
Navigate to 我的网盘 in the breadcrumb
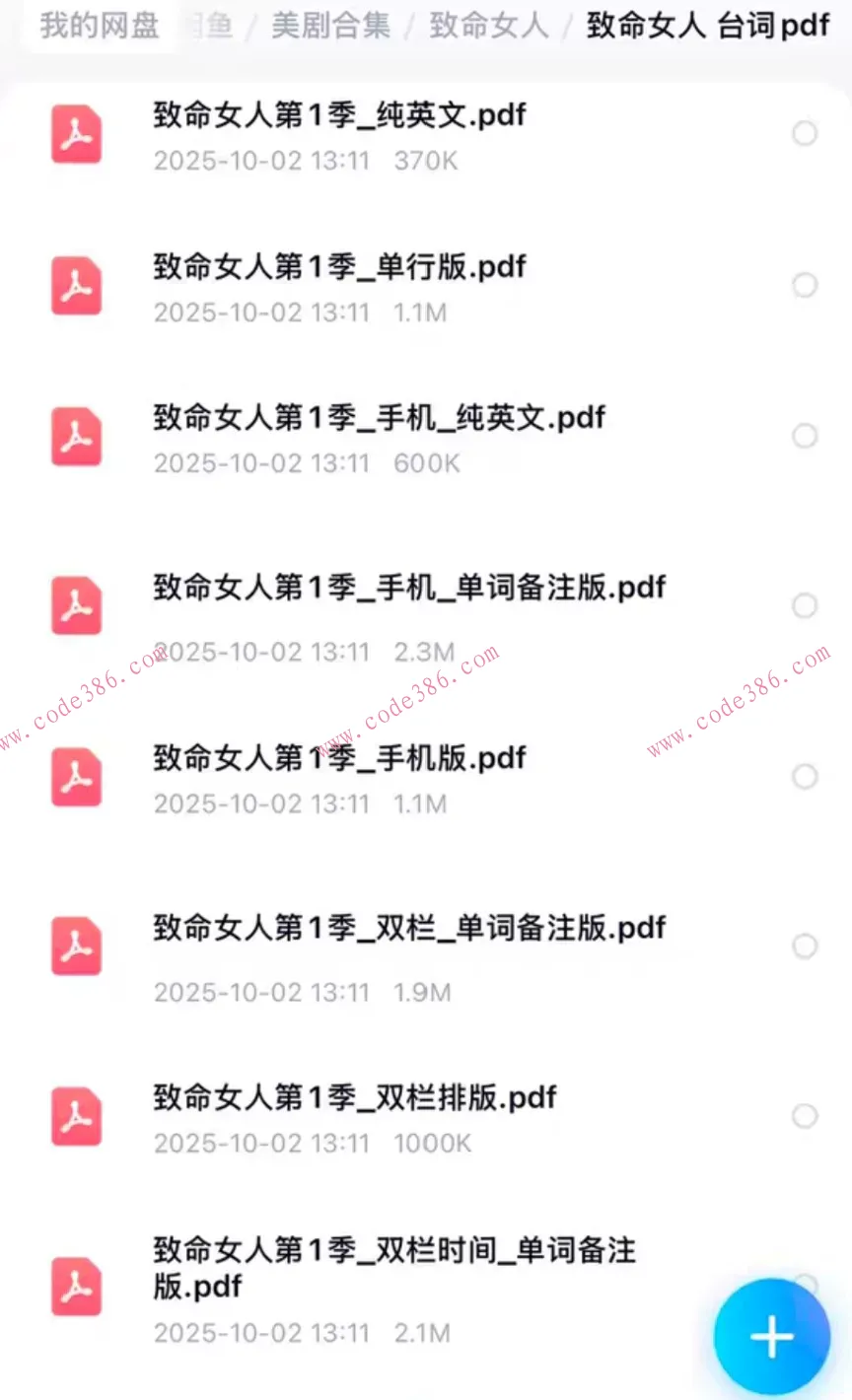[x=99, y=27]
